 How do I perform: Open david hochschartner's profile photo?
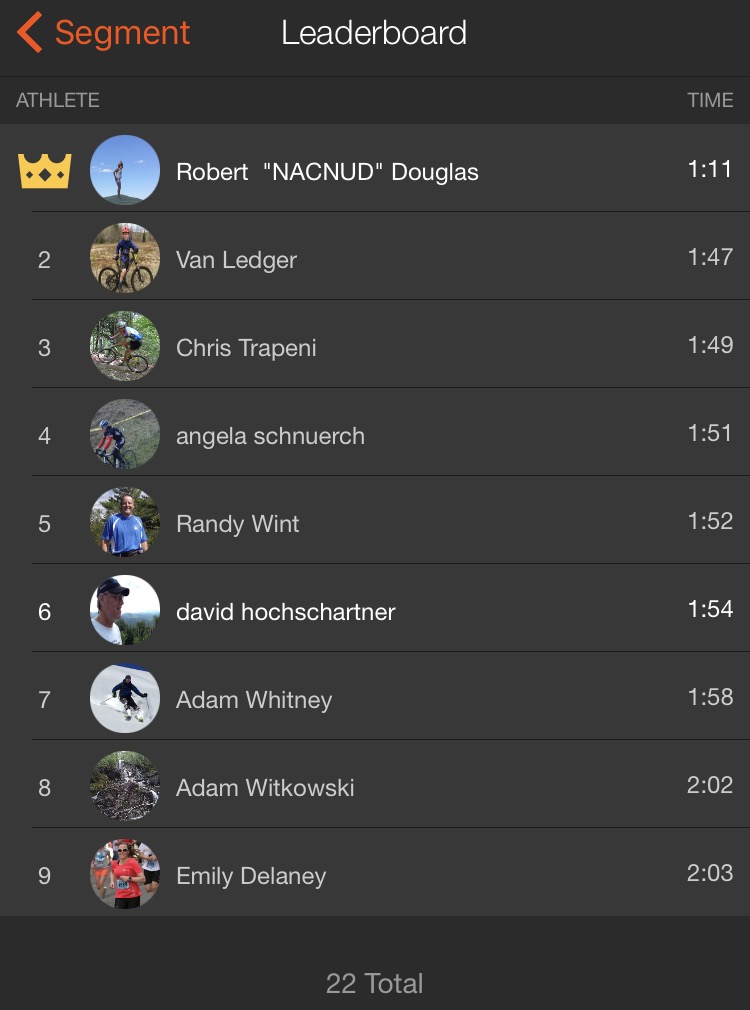125,610
